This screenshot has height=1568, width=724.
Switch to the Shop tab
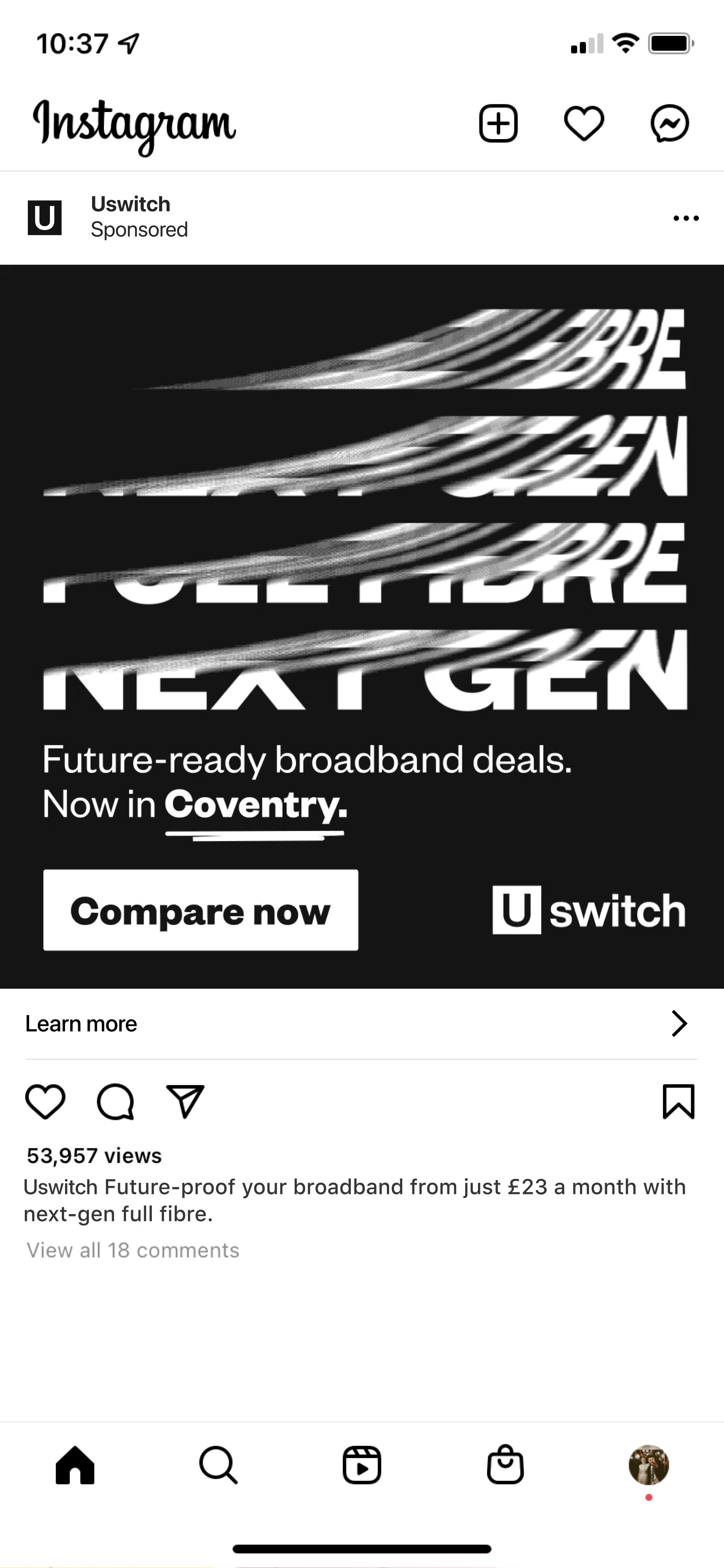point(505,1465)
